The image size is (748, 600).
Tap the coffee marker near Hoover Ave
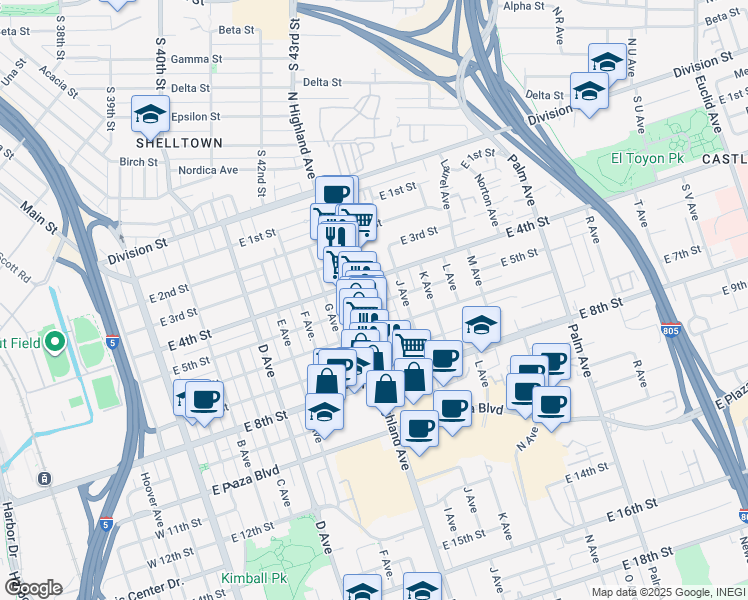pyautogui.click(x=205, y=399)
